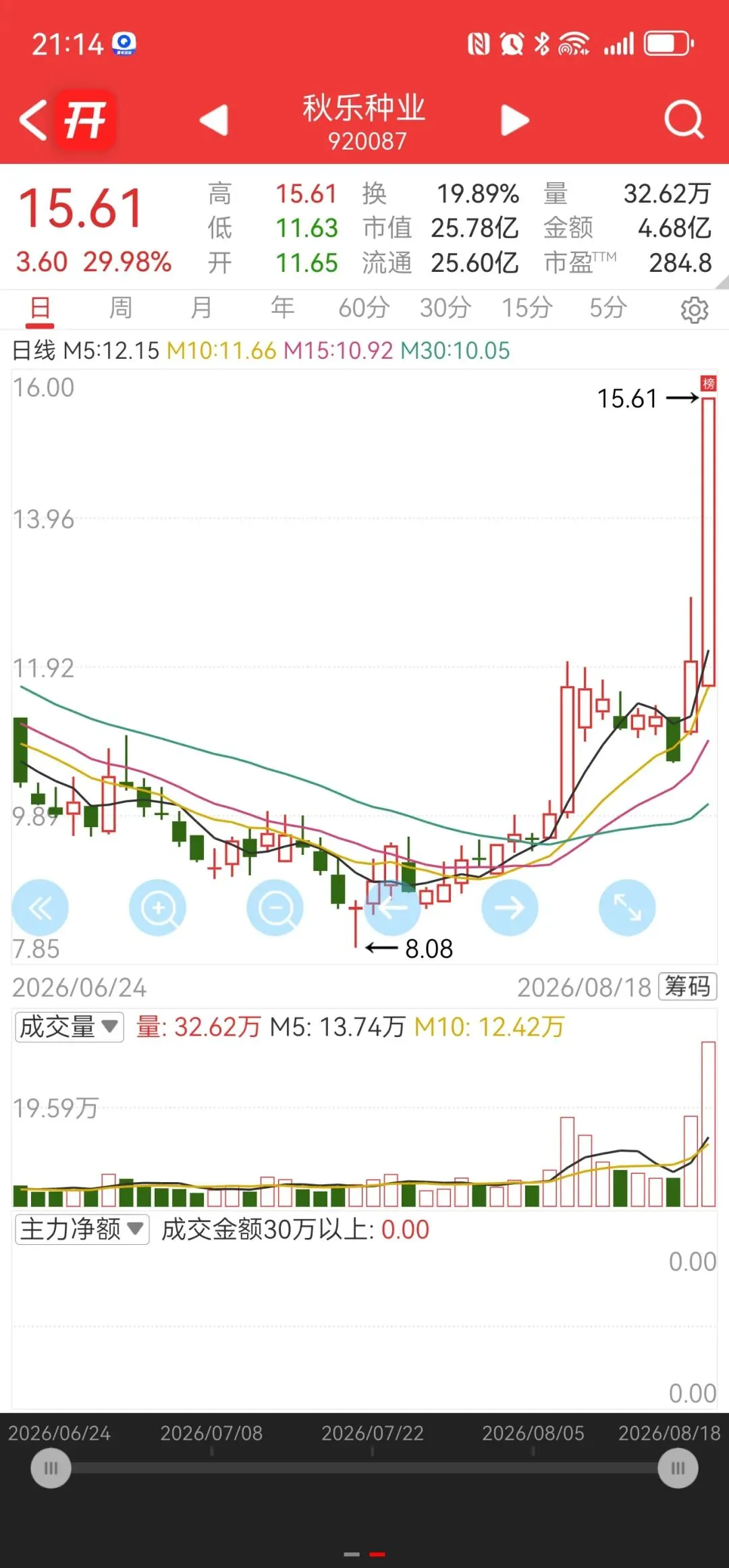Switch to the previous stock with left triangle
Screen dimensions: 729x1568
pyautogui.click(x=214, y=120)
